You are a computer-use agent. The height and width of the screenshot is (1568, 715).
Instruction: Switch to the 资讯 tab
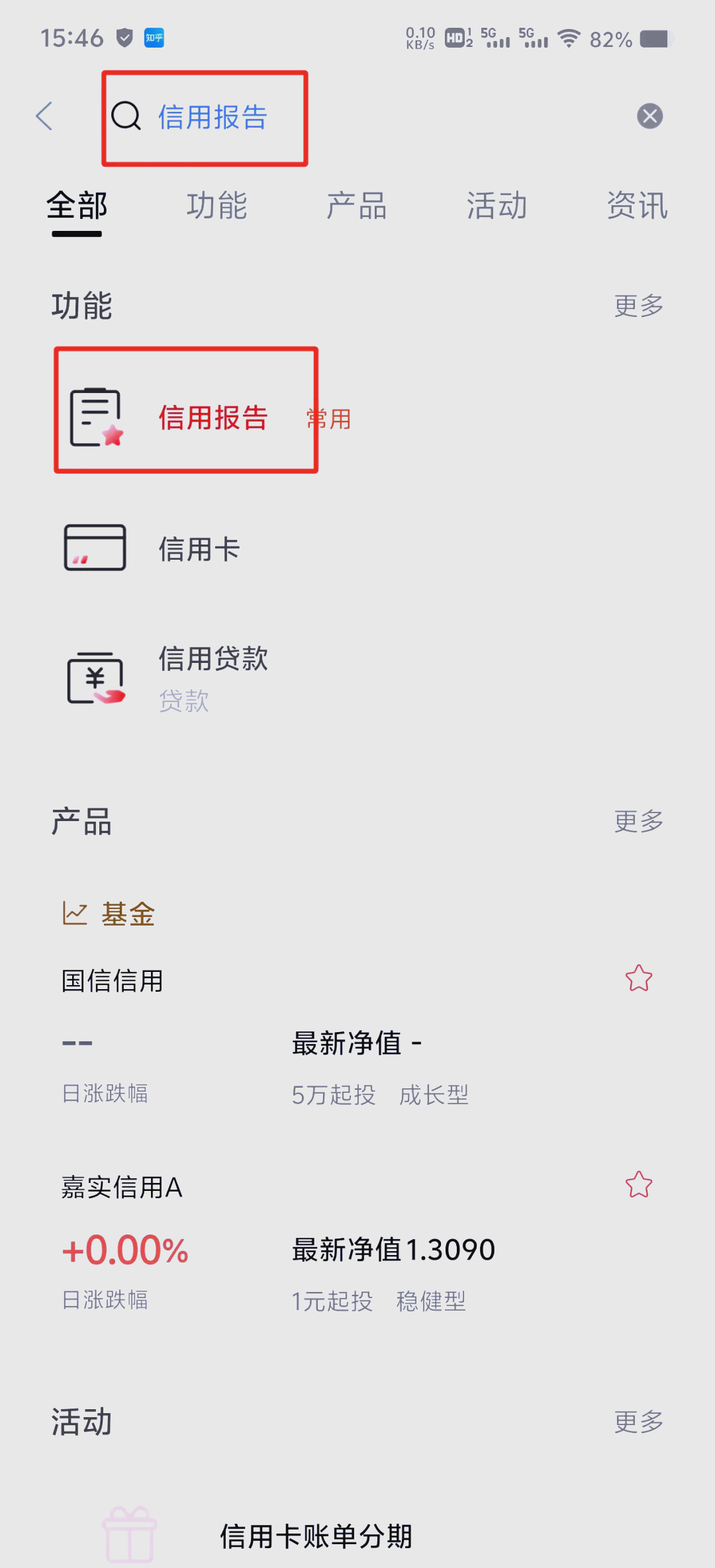pyautogui.click(x=637, y=206)
